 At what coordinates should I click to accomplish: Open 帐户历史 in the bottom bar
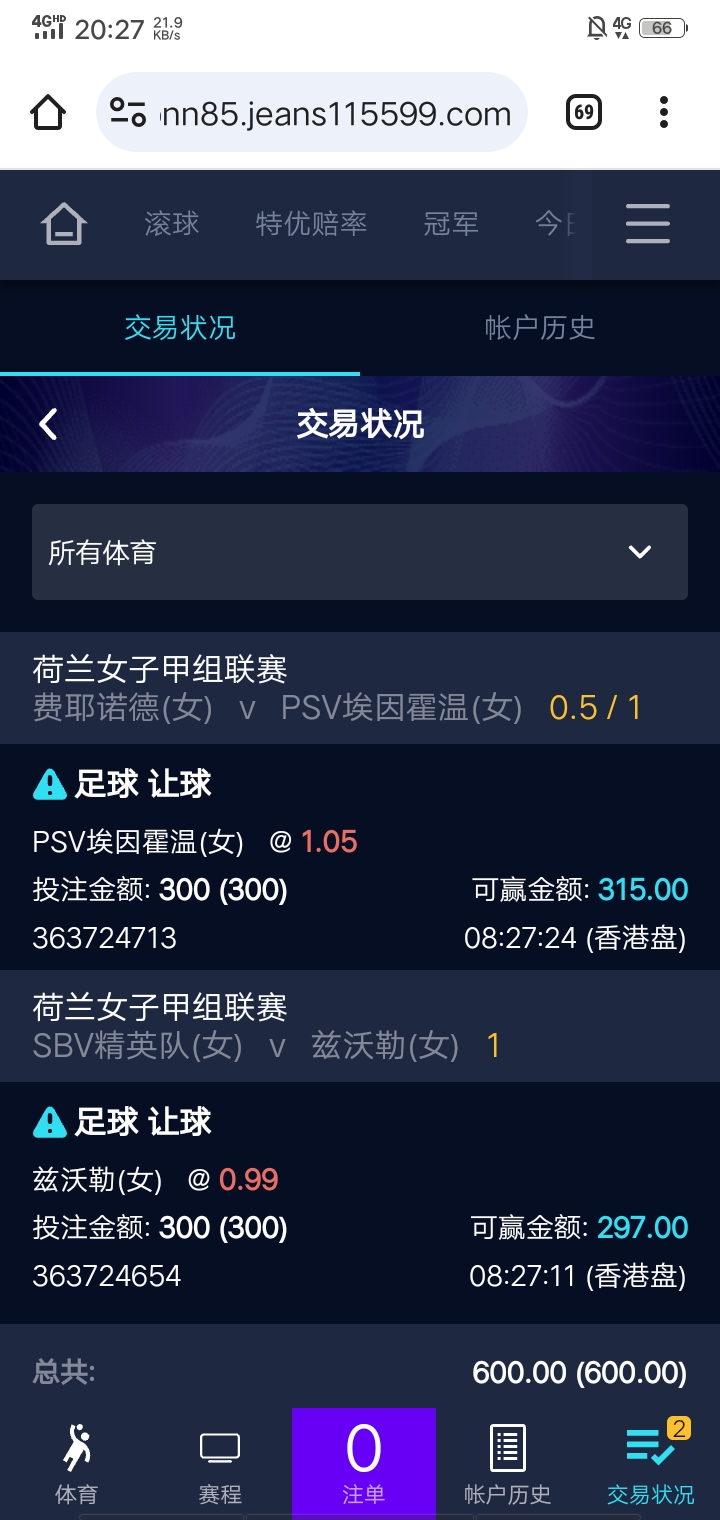508,1464
